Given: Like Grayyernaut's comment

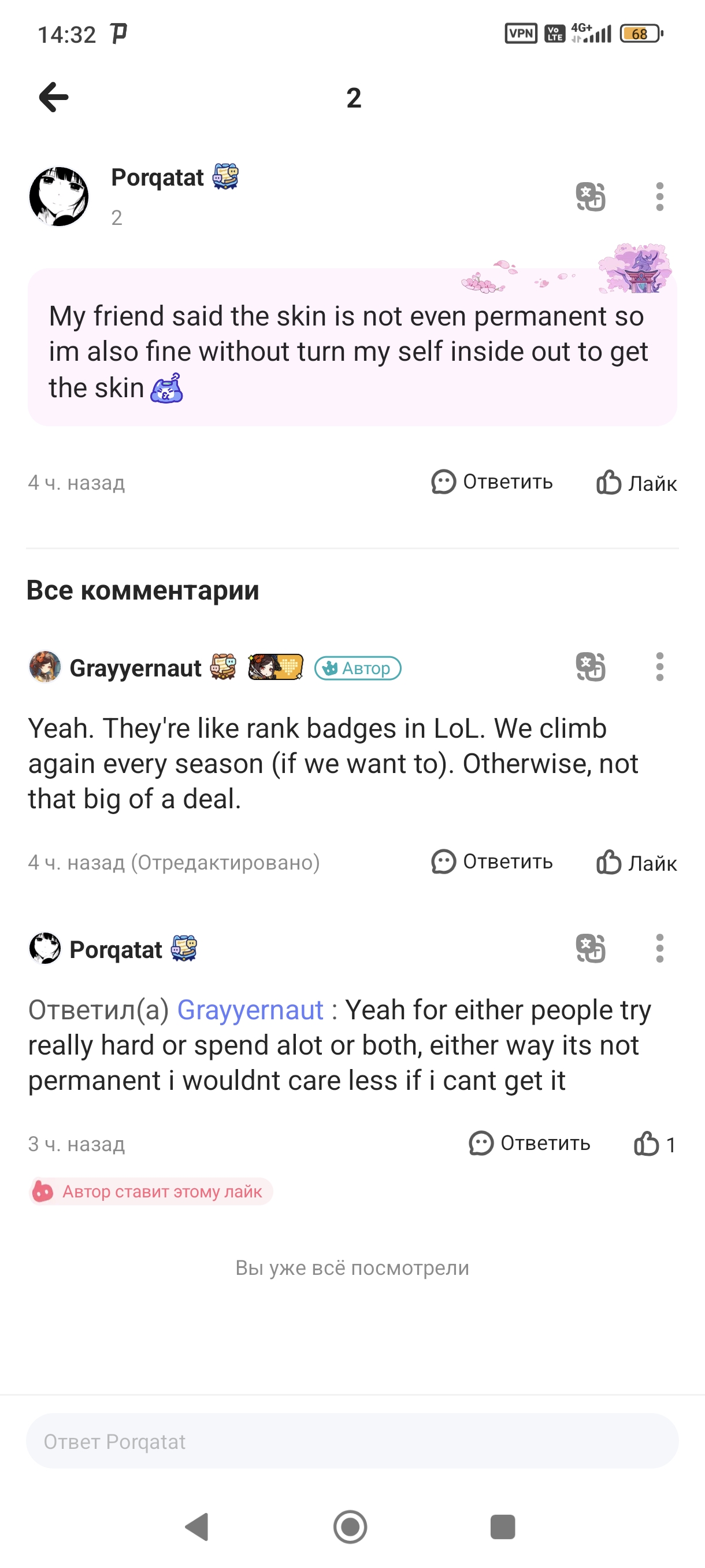Looking at the screenshot, I should point(636,863).
